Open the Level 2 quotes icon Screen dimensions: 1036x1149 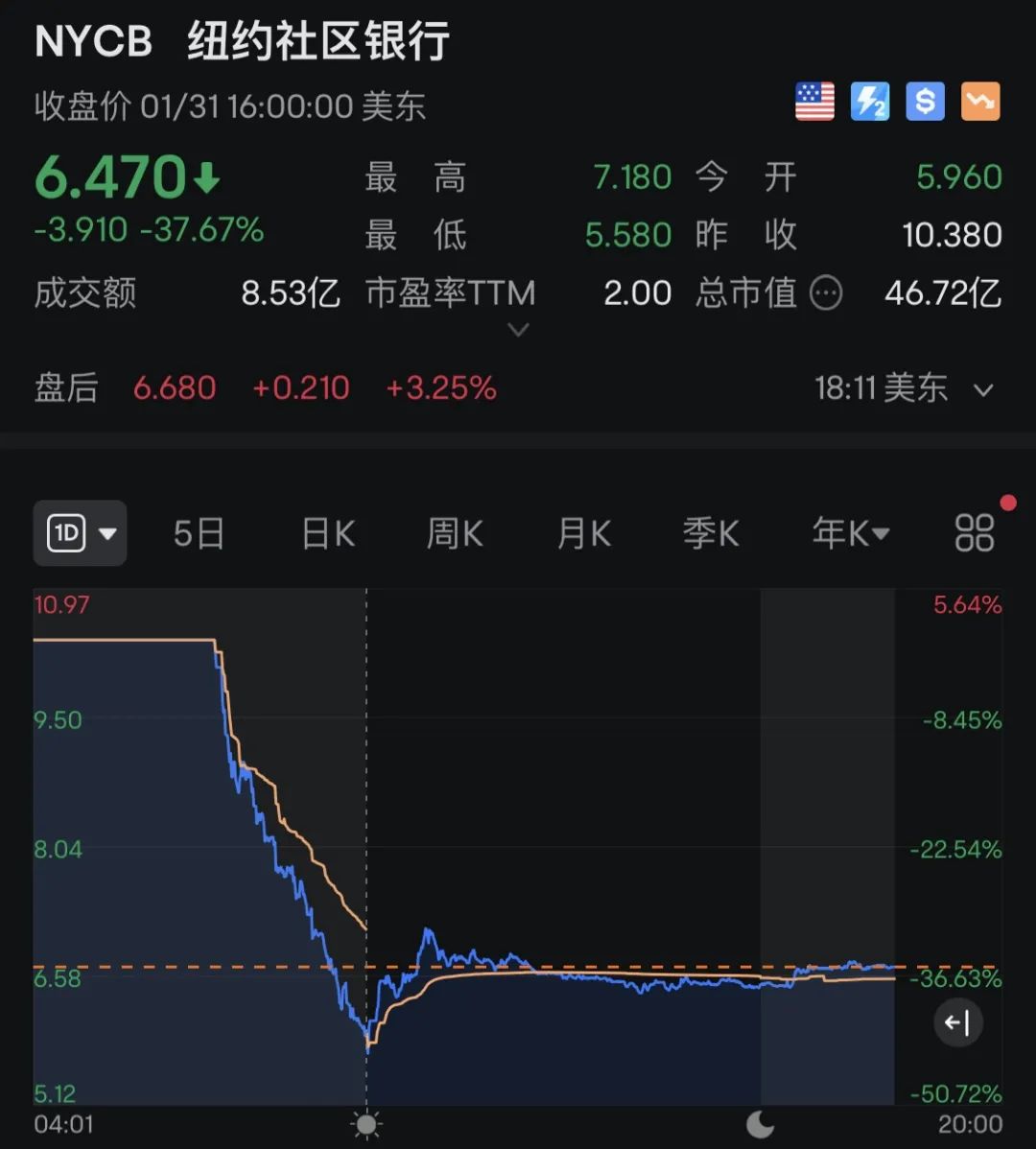point(869,101)
